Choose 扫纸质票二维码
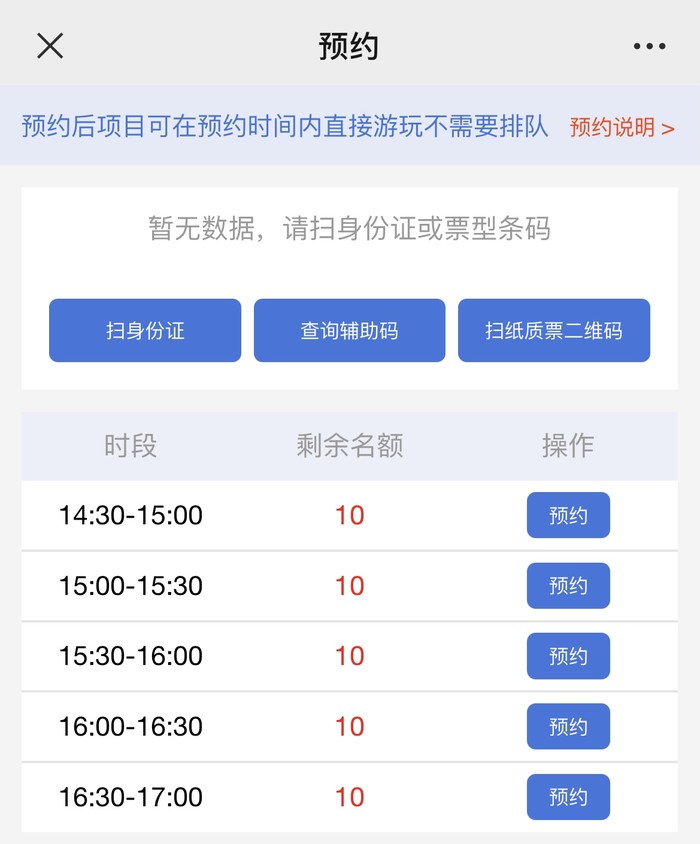Screen dimensions: 700x844 [x=554, y=330]
